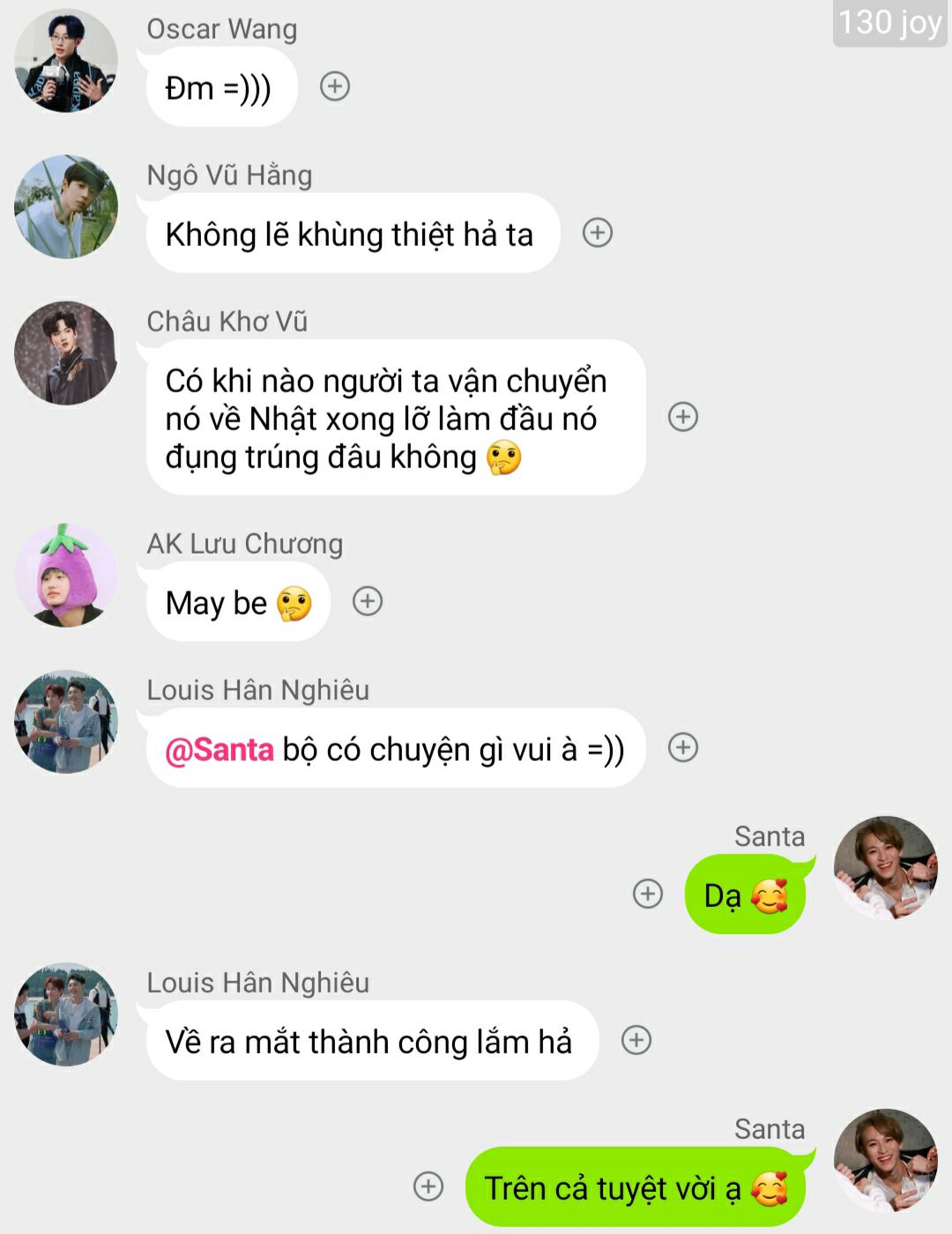Tap the plus icon beside Châu Kha Vũ's message
Image resolution: width=952 pixels, height=1234 pixels.
[x=683, y=417]
